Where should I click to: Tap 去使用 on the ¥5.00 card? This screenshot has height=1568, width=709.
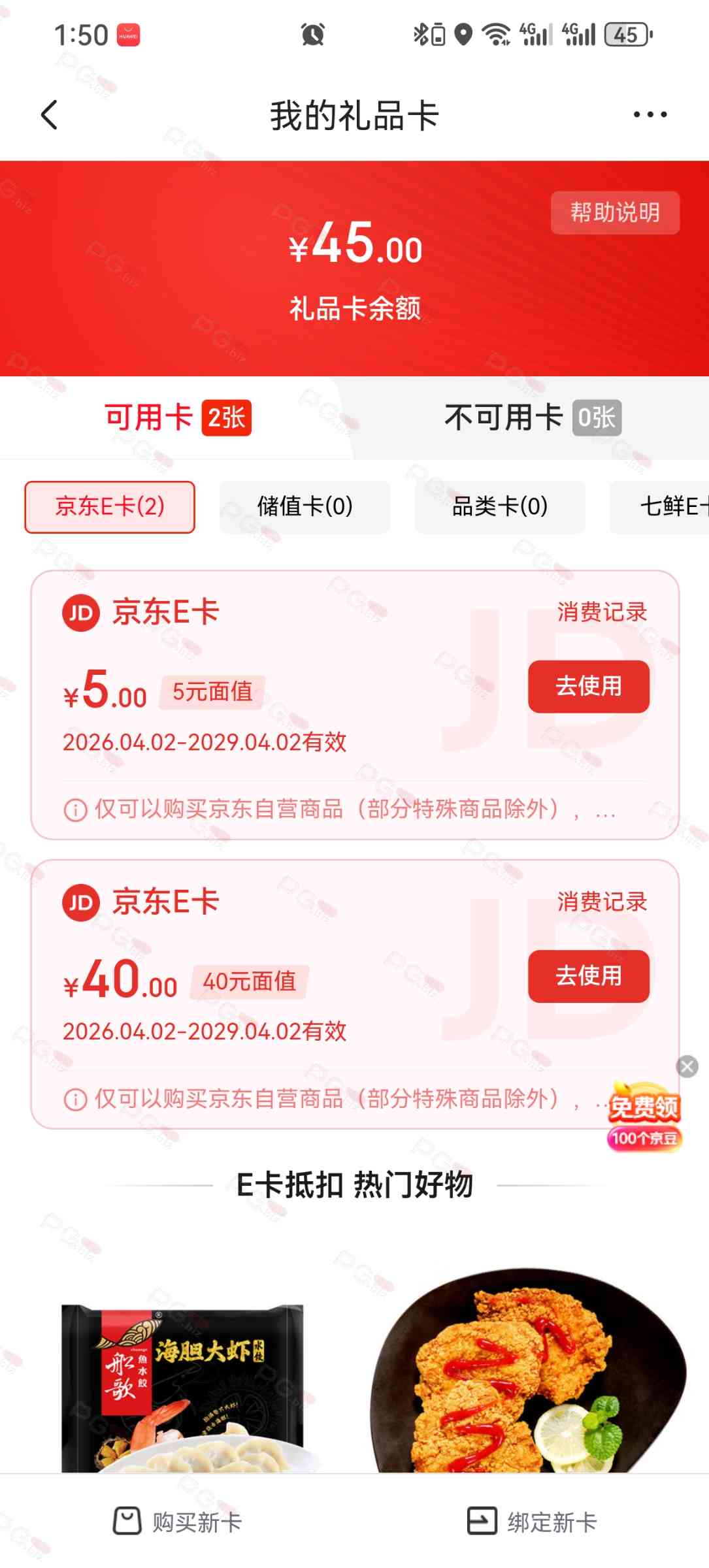(x=588, y=686)
